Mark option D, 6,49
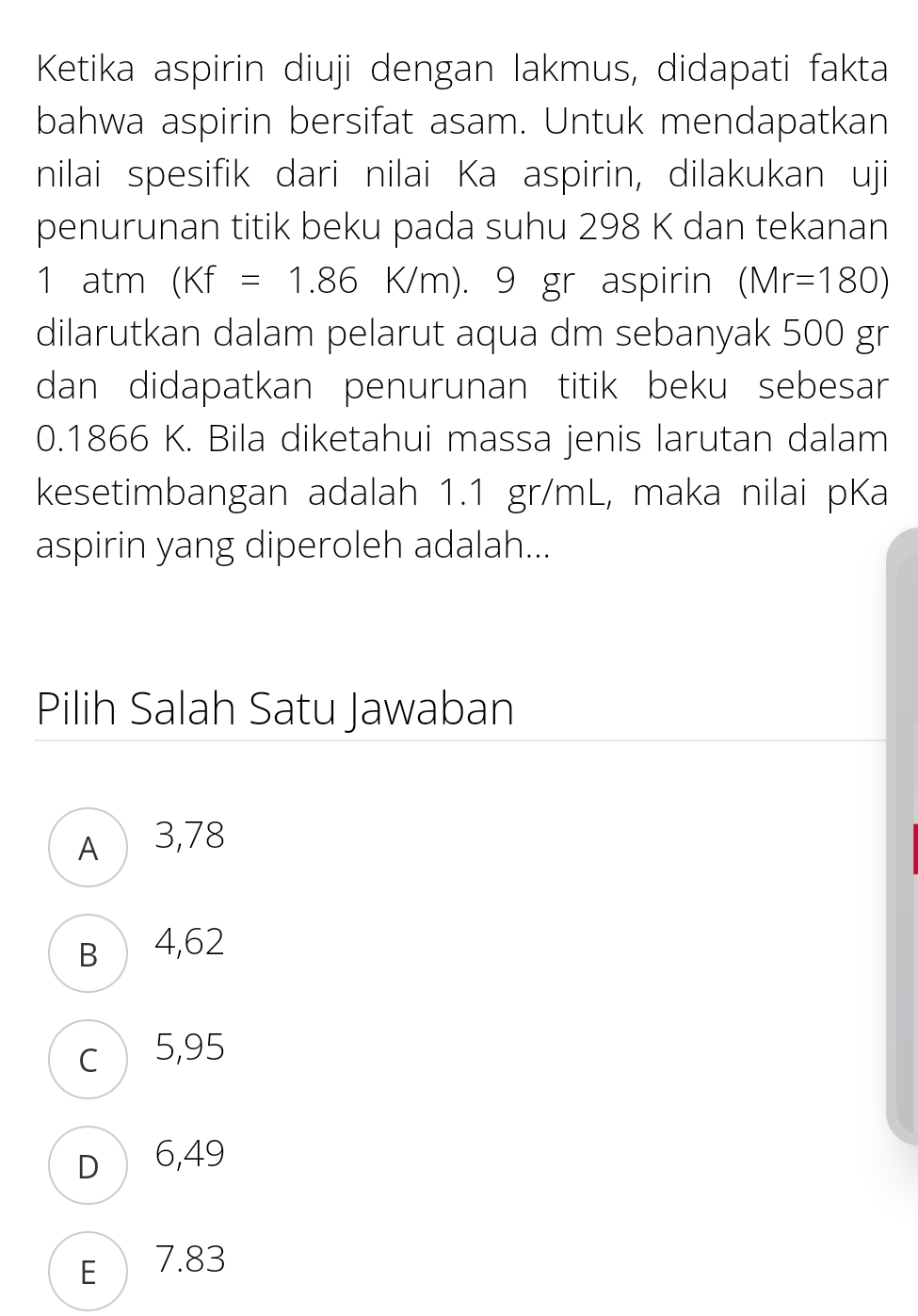This screenshot has height=1316, width=918. point(89,1165)
